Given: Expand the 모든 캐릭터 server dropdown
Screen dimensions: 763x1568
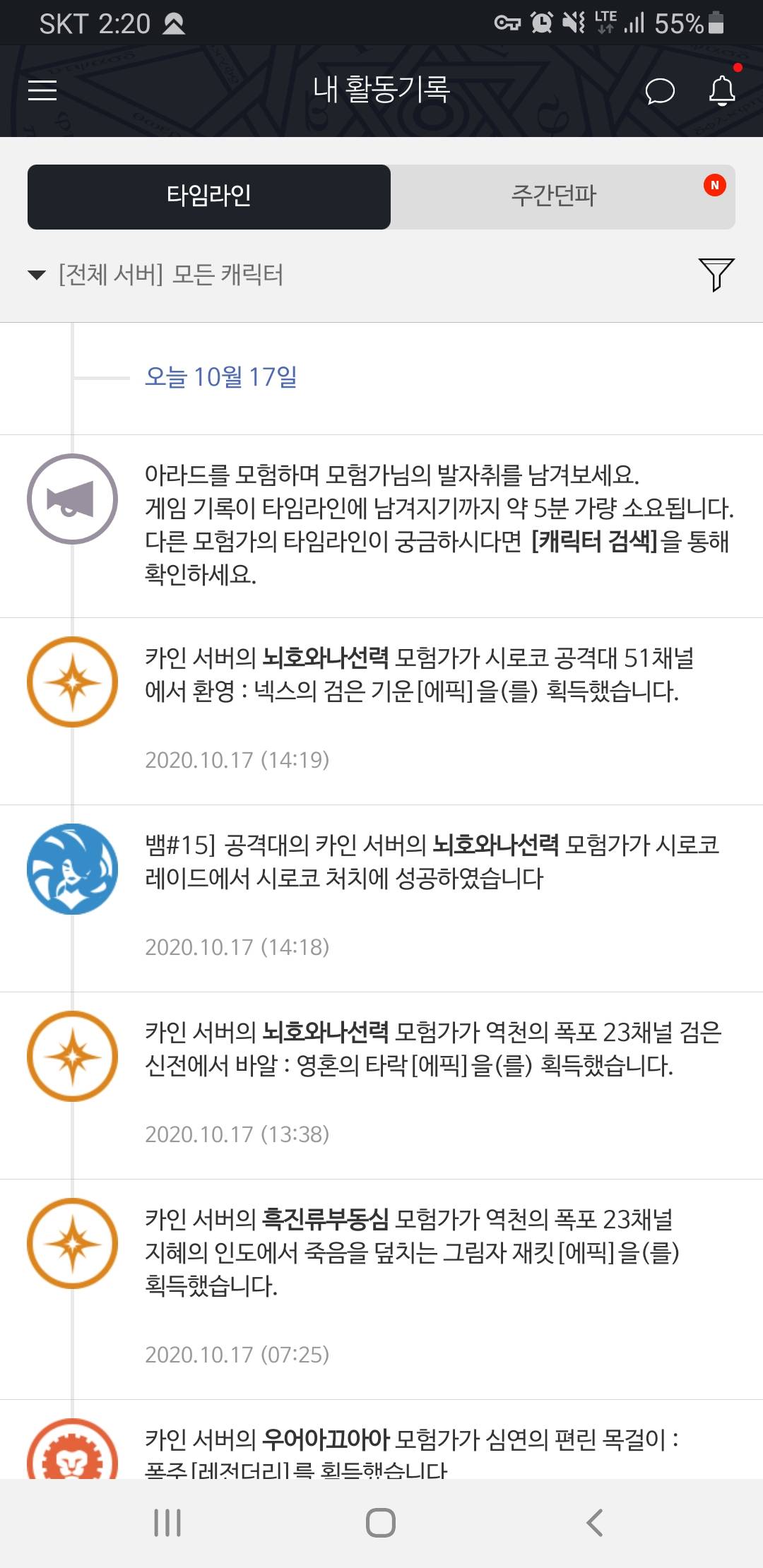Looking at the screenshot, I should [155, 275].
